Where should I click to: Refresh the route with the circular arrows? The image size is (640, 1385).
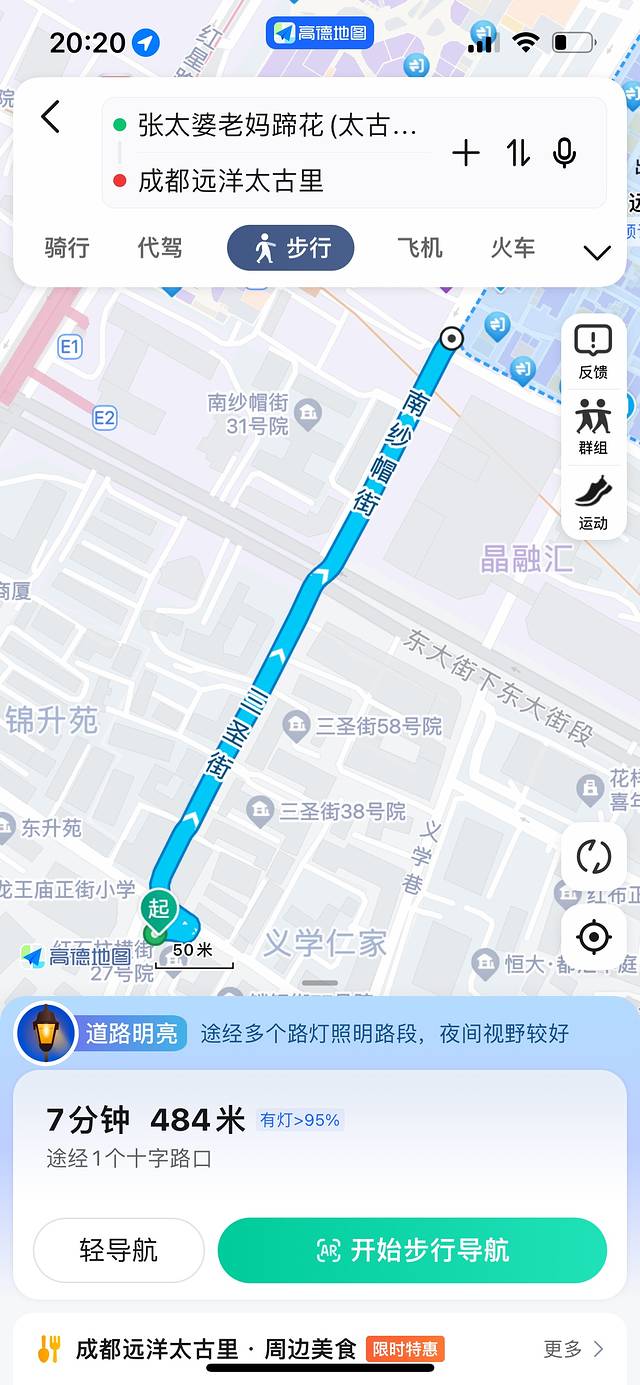click(x=594, y=856)
